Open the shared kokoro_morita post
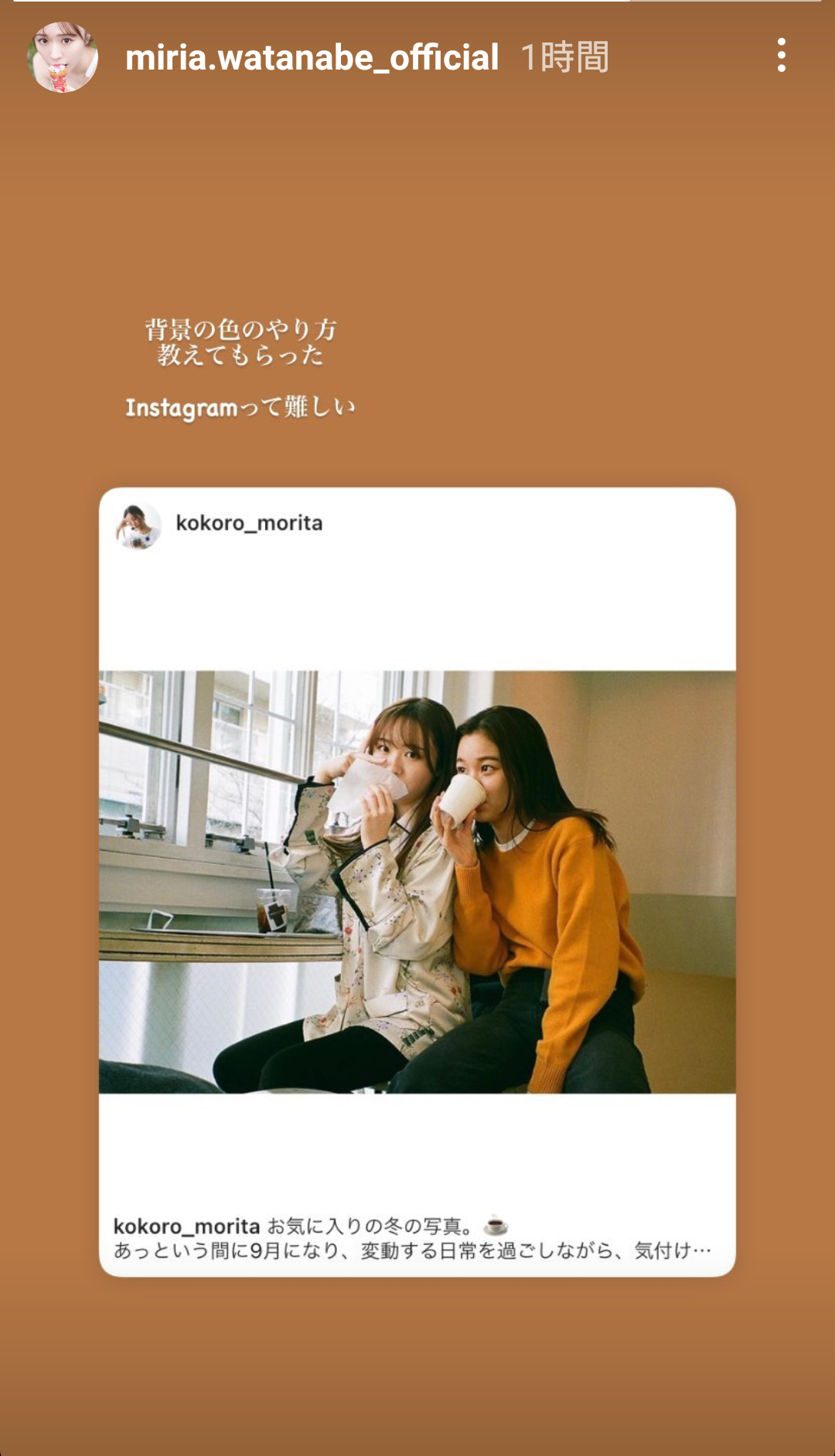835x1456 pixels. click(x=417, y=881)
